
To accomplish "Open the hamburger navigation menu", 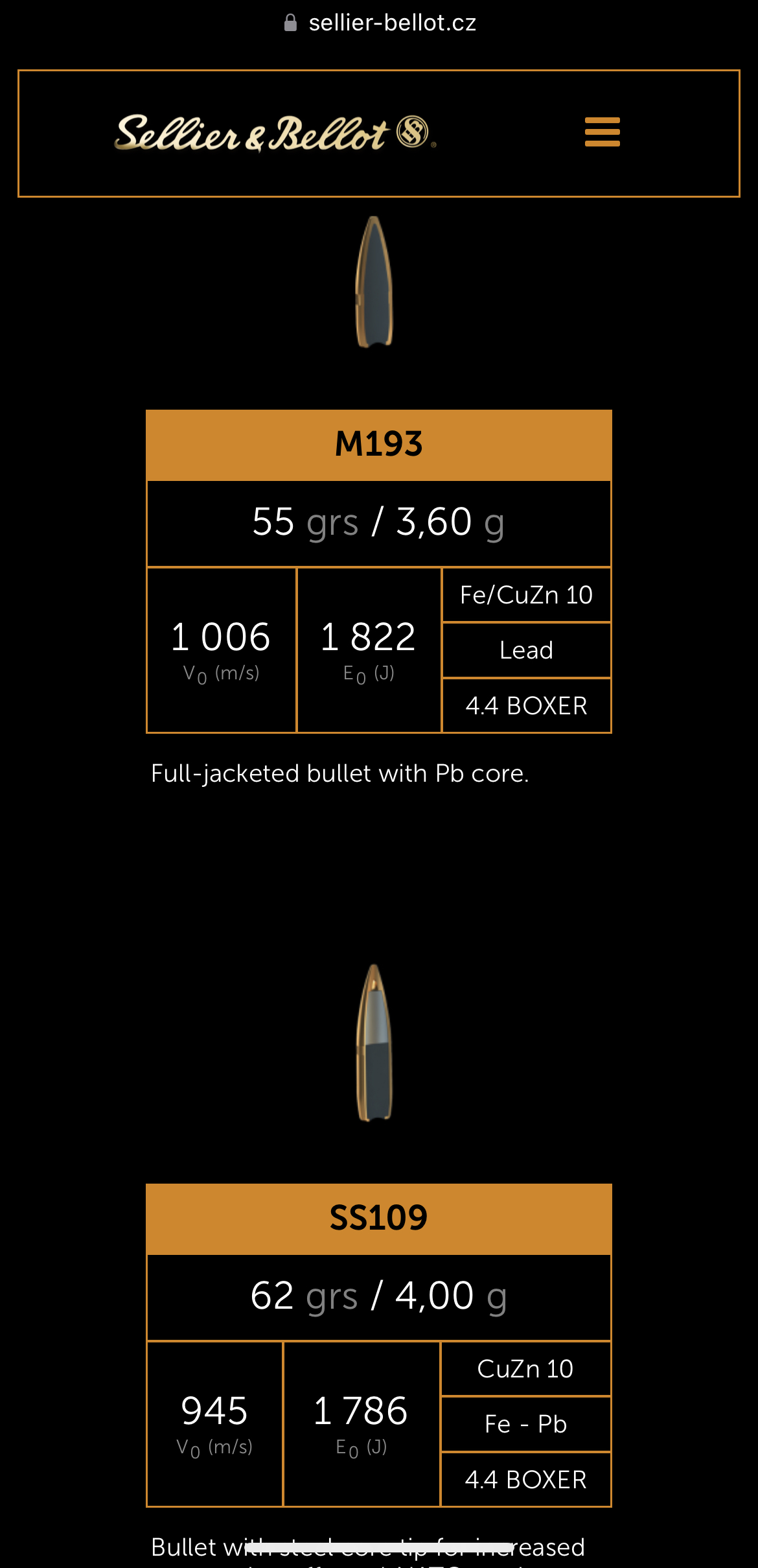I will pos(602,132).
